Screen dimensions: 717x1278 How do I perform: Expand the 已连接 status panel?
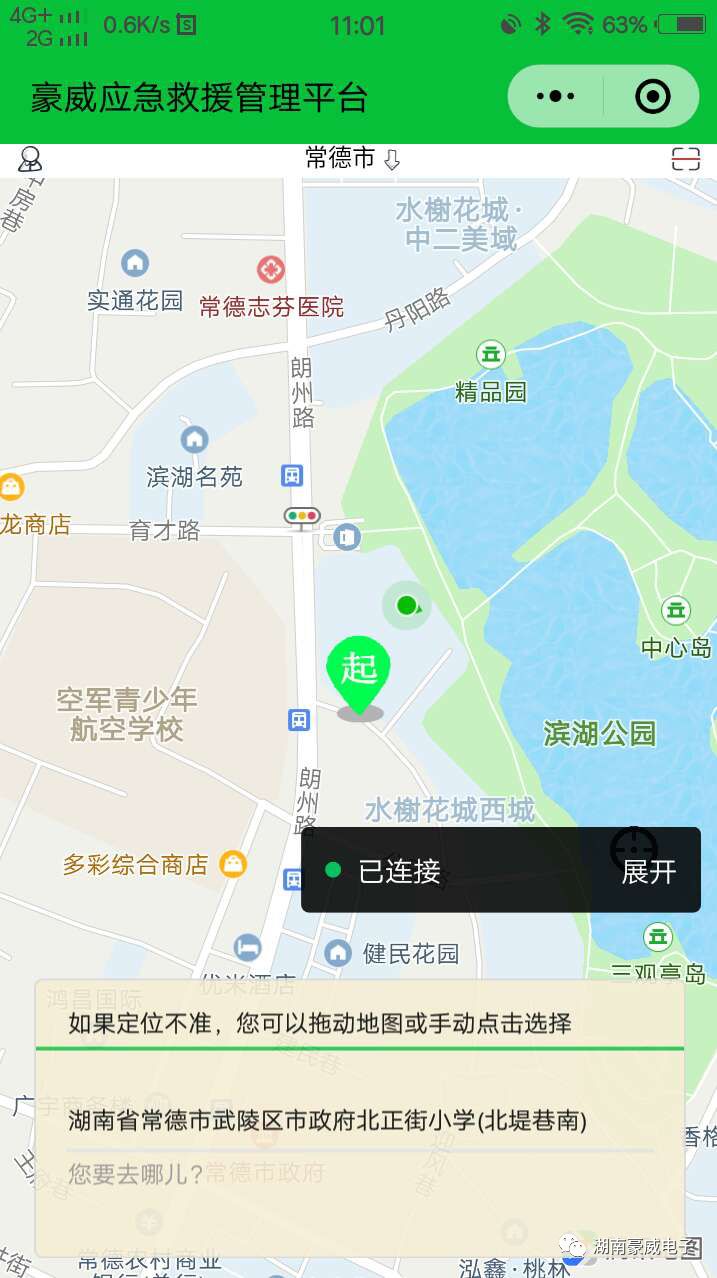[x=649, y=872]
